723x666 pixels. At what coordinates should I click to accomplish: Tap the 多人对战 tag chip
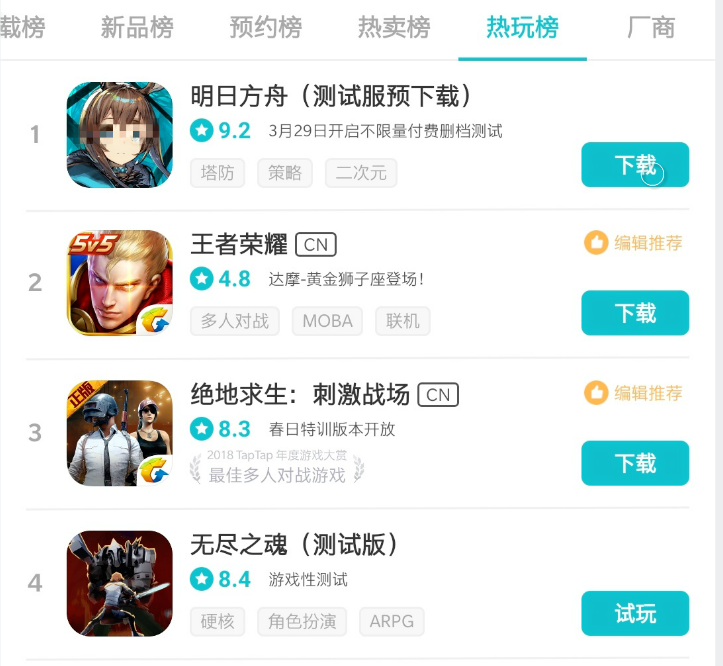tap(235, 321)
